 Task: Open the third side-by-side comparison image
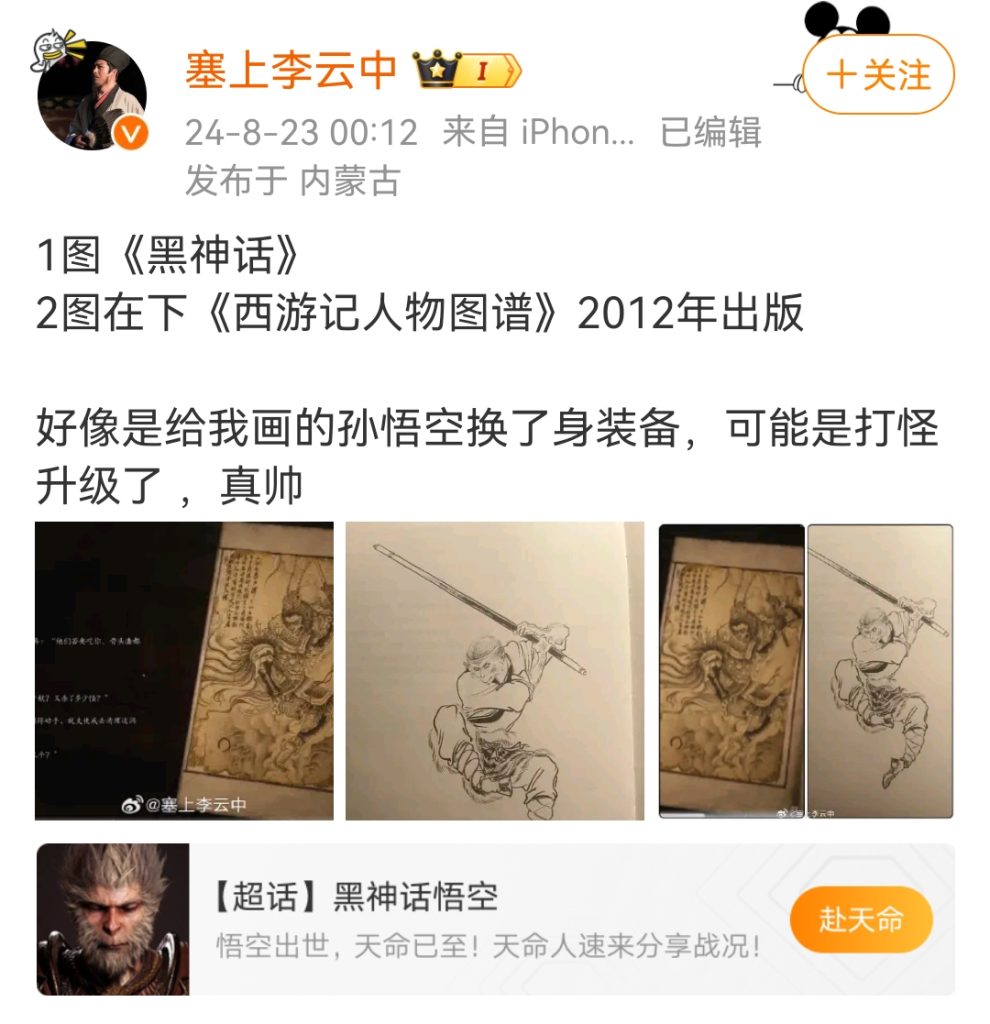point(806,670)
